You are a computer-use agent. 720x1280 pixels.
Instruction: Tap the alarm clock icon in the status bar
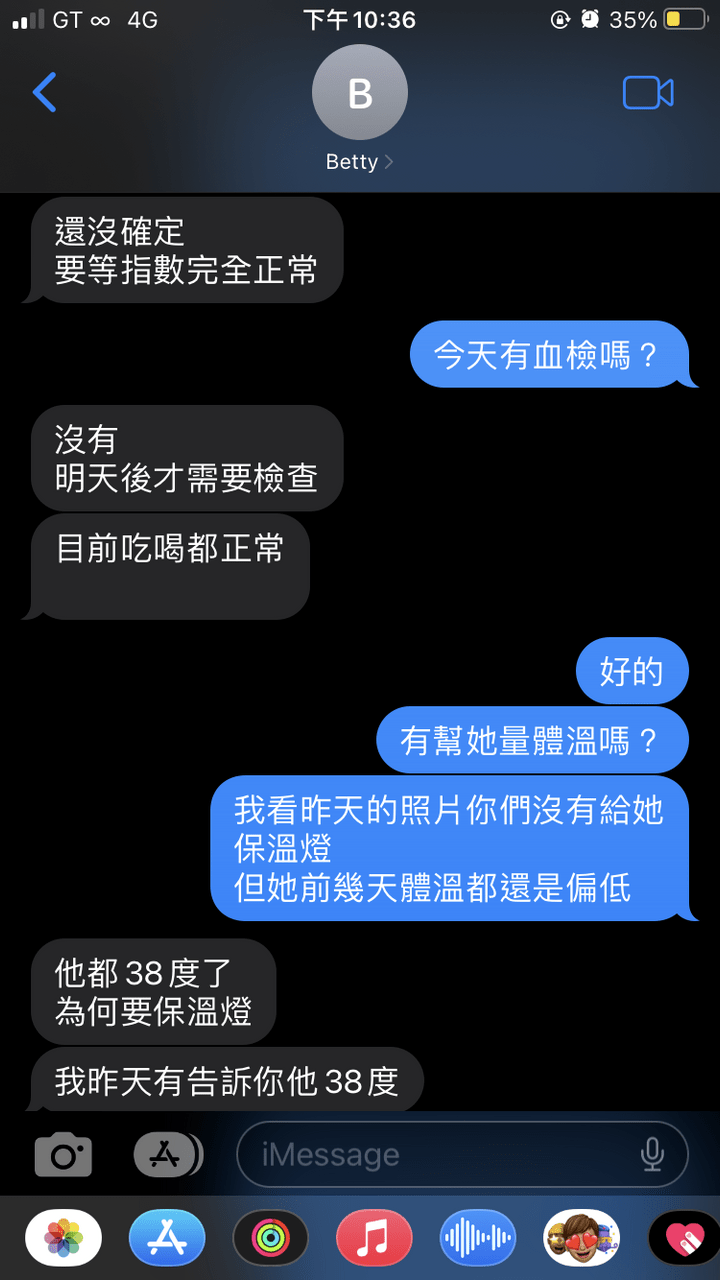[x=588, y=18]
